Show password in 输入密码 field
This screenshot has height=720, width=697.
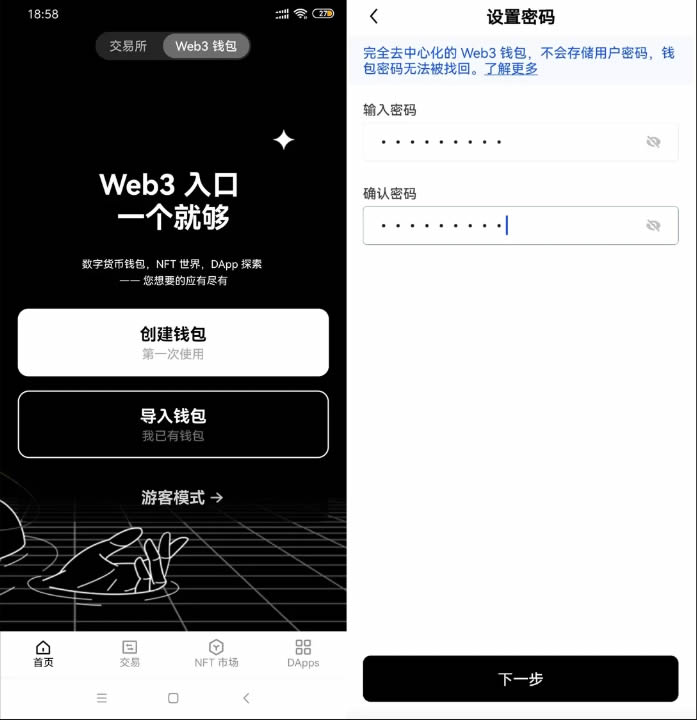(x=653, y=142)
